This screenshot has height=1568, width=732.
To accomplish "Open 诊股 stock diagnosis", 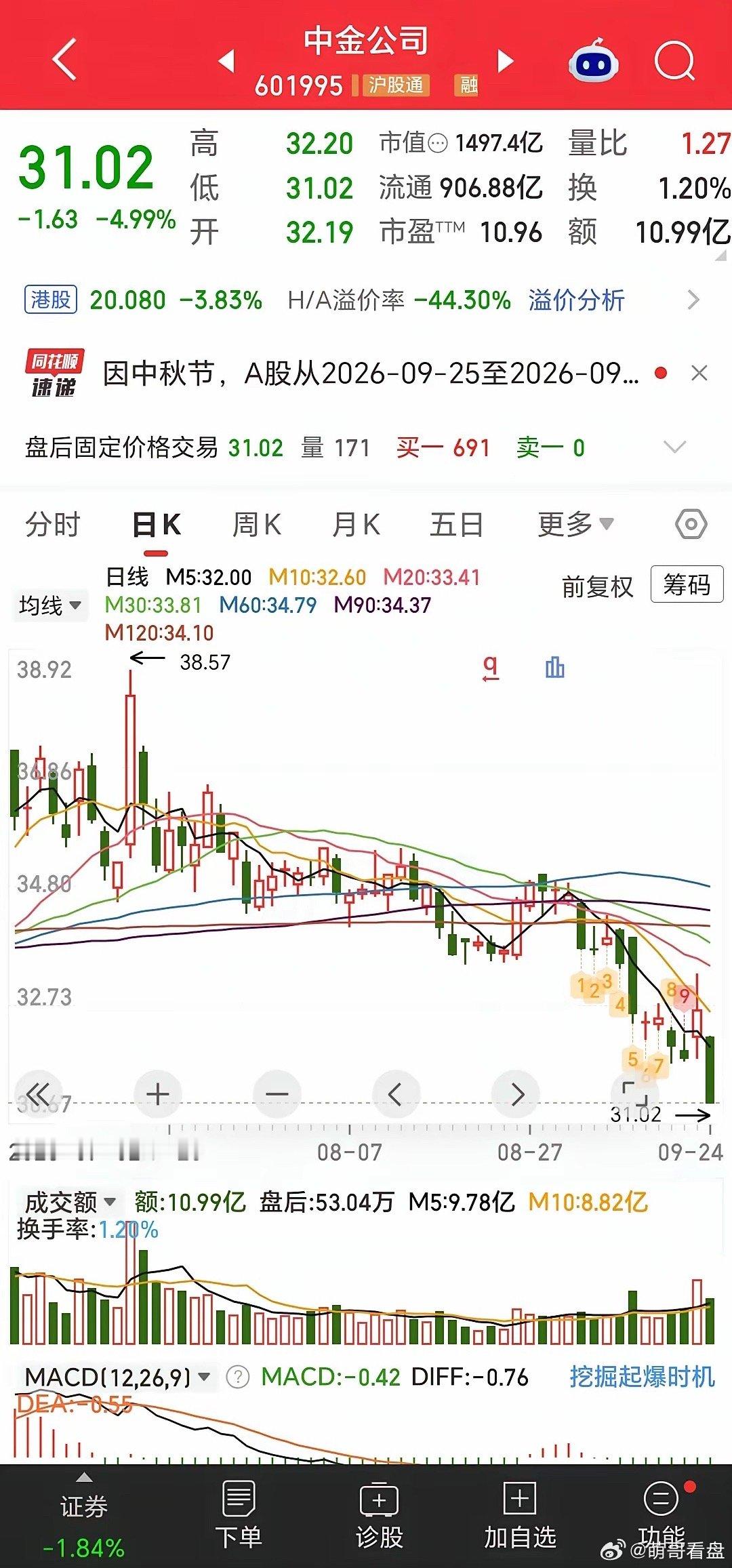I will click(379, 1515).
